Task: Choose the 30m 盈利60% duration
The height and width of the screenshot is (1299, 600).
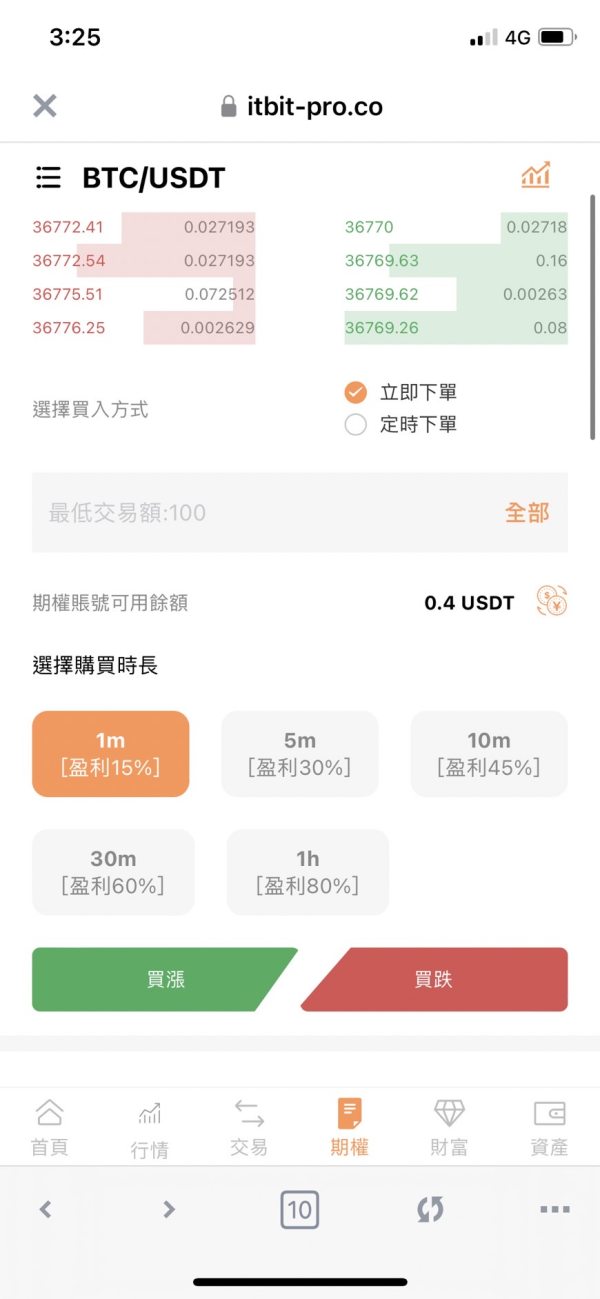Action: pos(113,872)
